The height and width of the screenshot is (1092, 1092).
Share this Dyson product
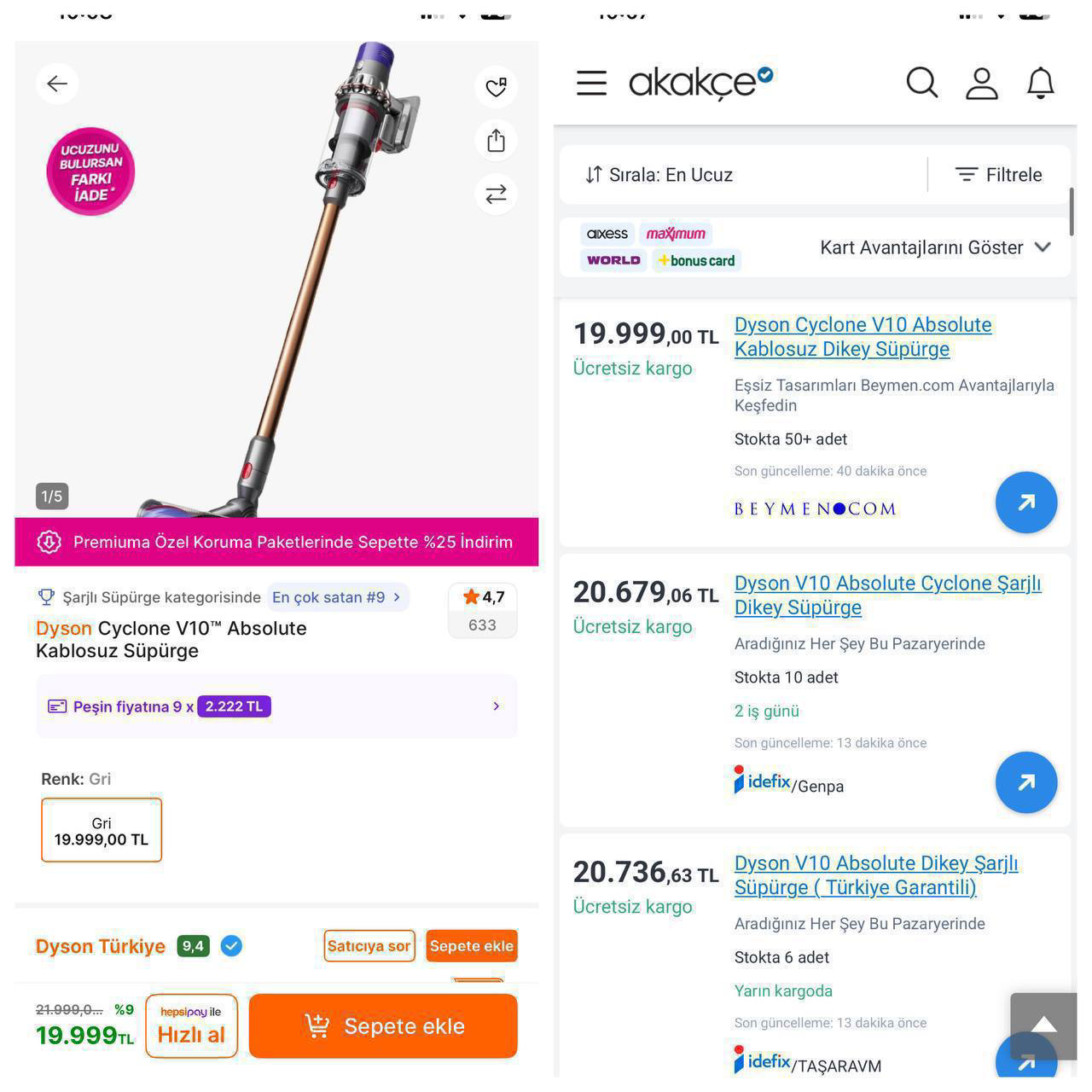click(x=496, y=141)
